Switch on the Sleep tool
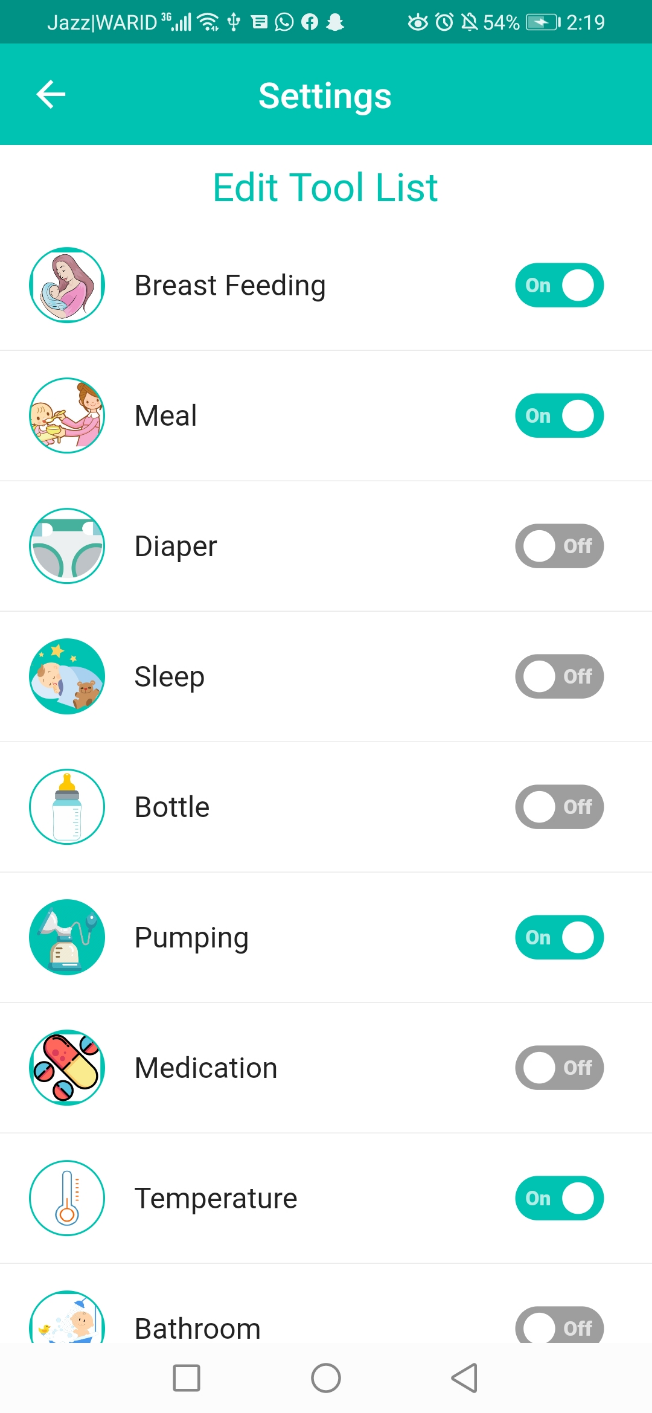This screenshot has width=652, height=1413. [559, 677]
